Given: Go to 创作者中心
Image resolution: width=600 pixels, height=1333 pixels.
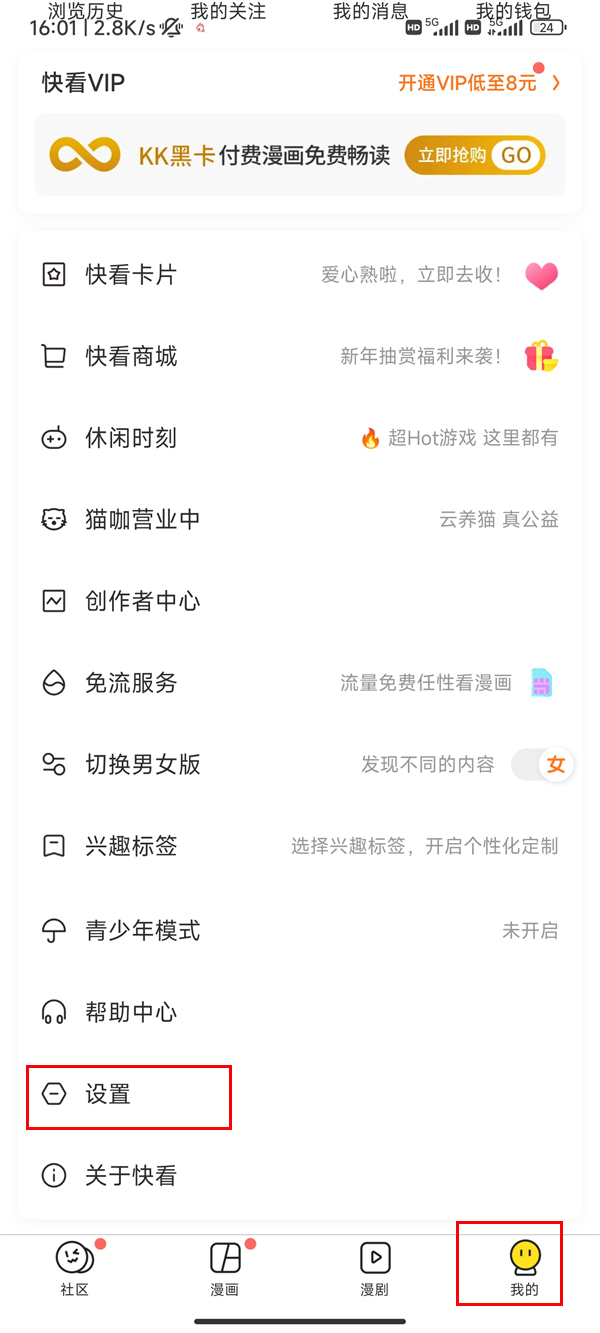Looking at the screenshot, I should [300, 601].
